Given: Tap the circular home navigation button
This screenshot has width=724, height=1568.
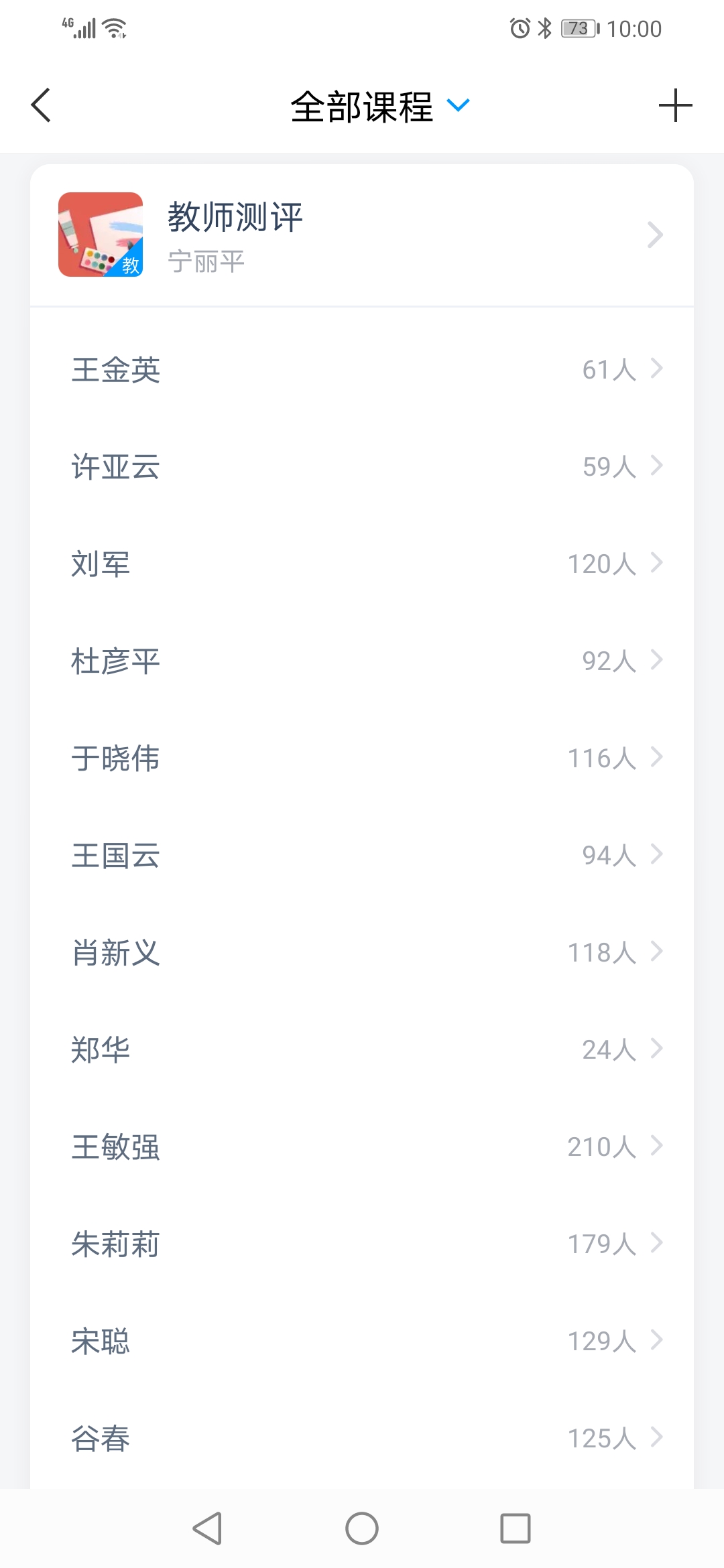Looking at the screenshot, I should coord(361,1528).
